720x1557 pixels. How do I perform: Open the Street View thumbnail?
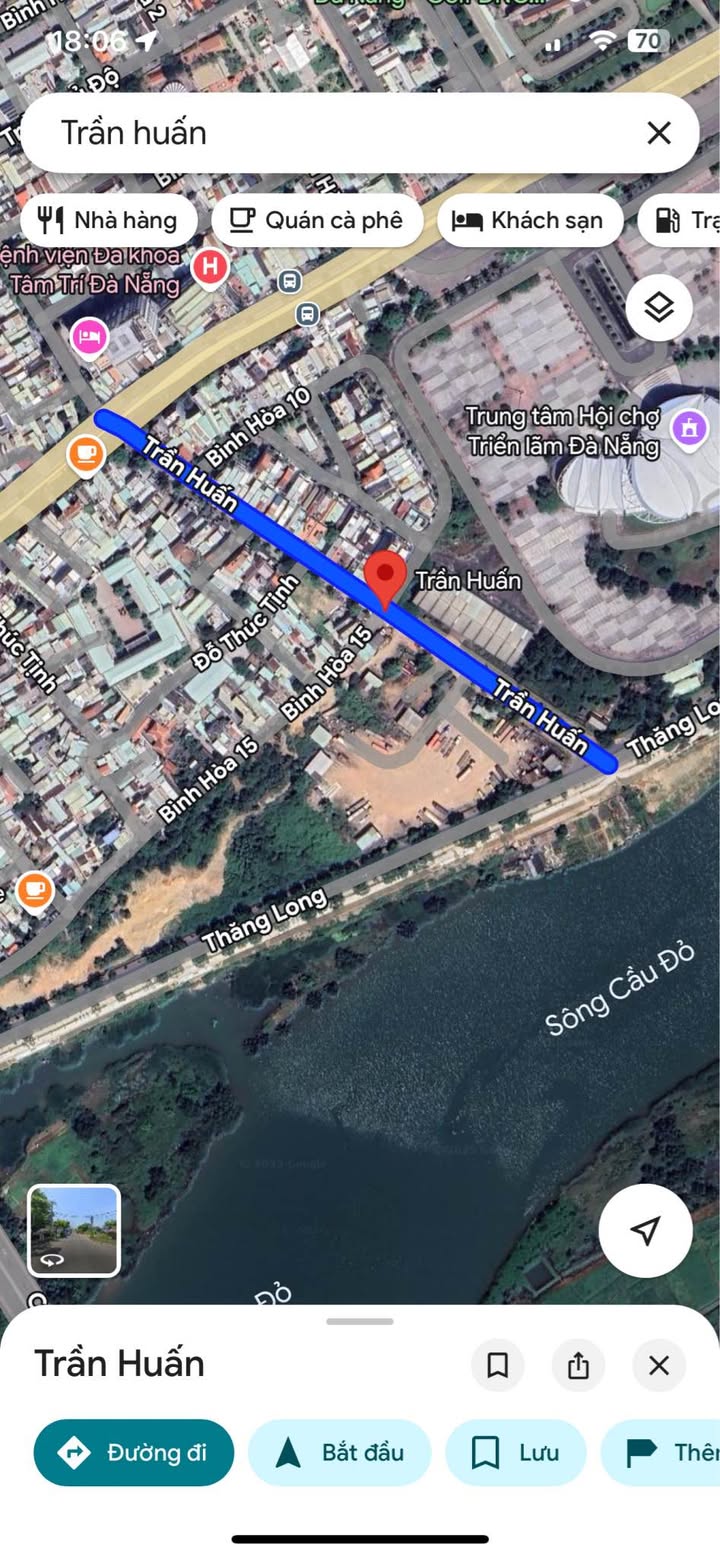click(74, 1230)
